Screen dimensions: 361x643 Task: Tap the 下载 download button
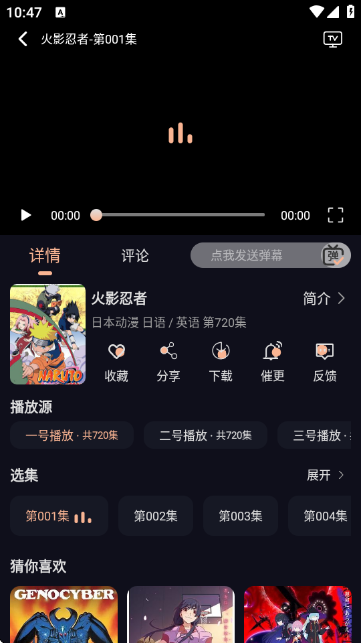(x=221, y=362)
